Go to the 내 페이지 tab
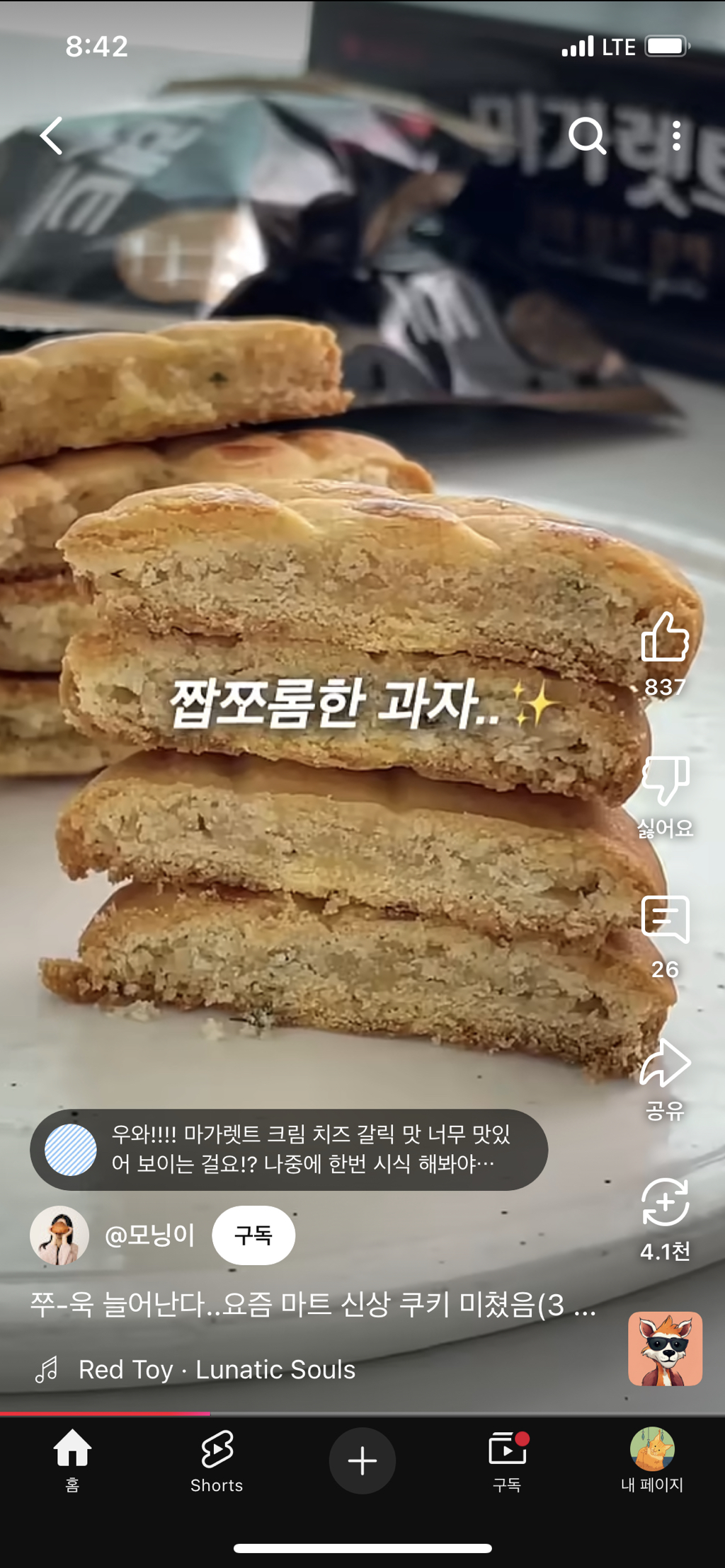 [x=651, y=1460]
